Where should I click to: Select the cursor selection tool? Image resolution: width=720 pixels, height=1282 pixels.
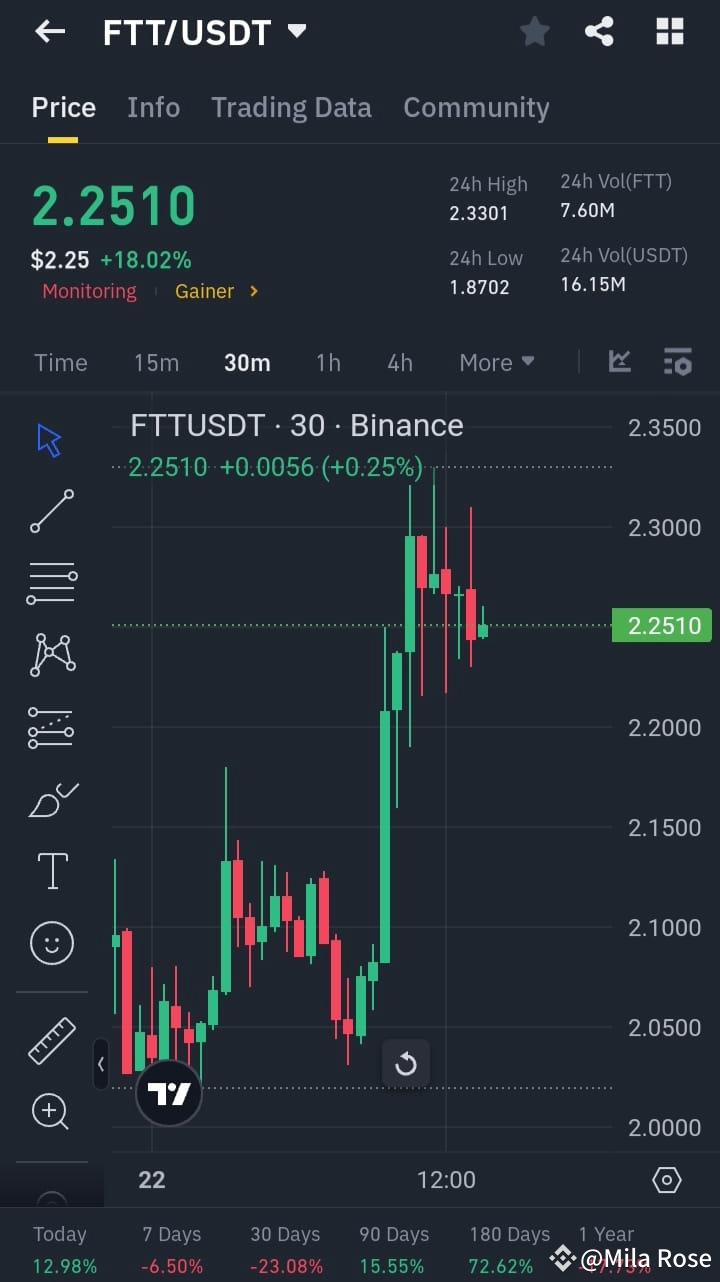click(50, 438)
